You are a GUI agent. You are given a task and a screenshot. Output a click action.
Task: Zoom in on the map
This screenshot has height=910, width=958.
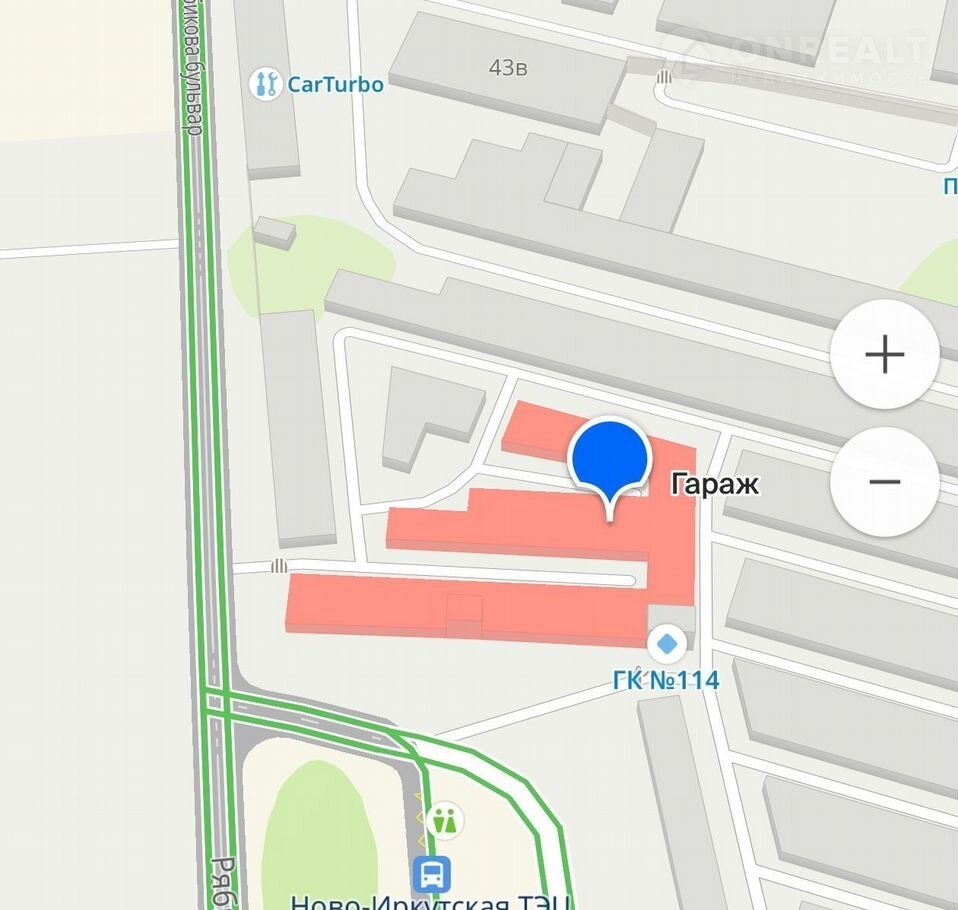884,355
